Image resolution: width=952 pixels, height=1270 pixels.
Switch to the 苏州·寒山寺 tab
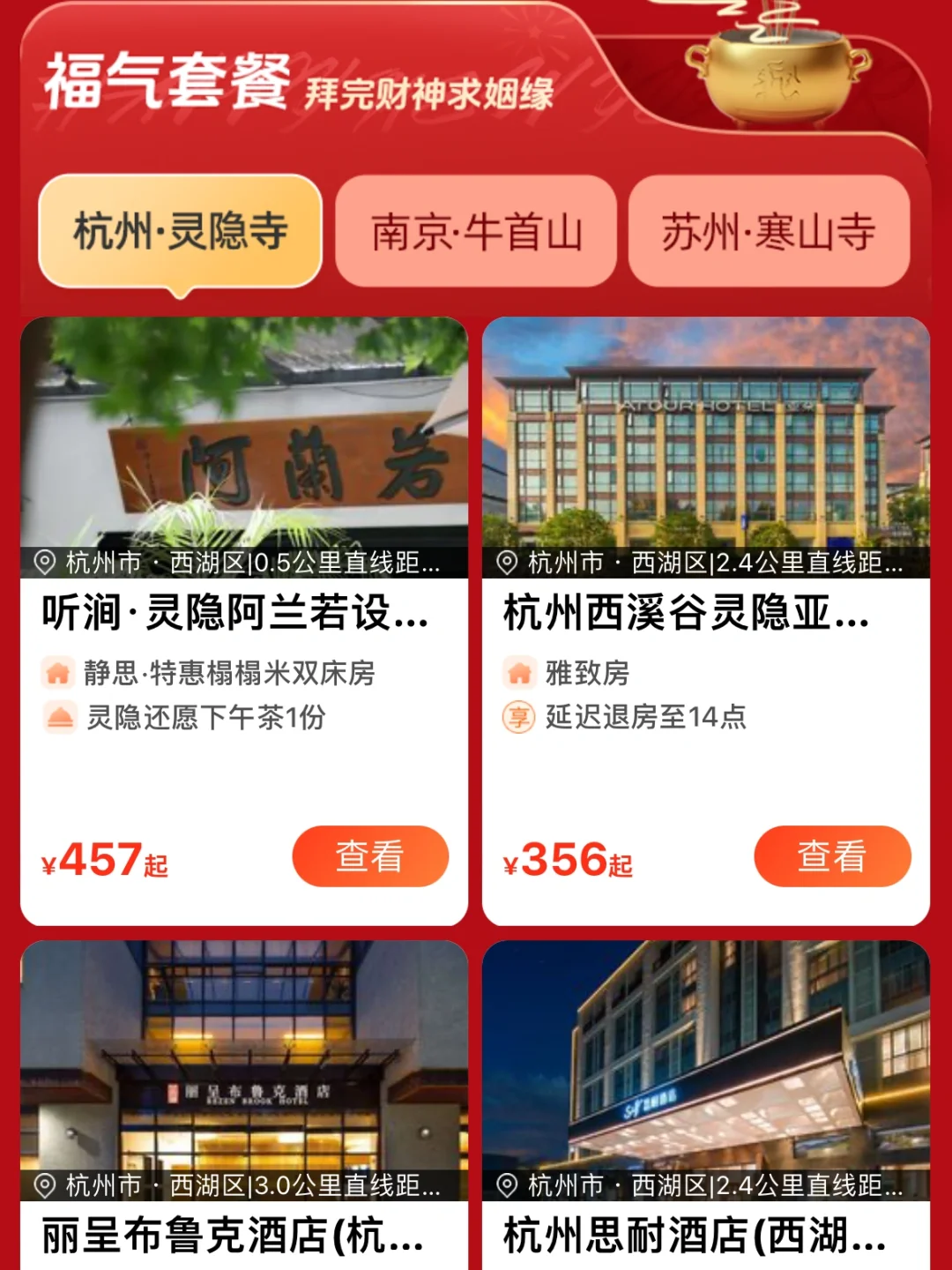pyautogui.click(x=768, y=231)
